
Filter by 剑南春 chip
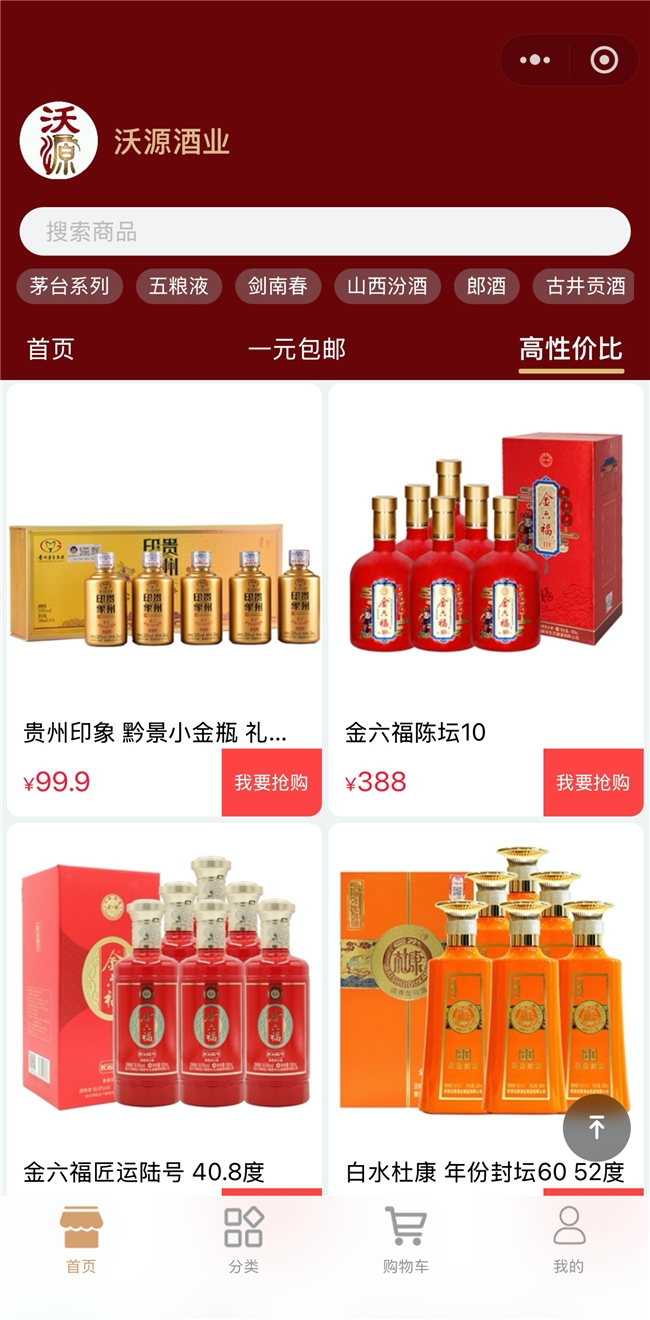click(x=278, y=286)
